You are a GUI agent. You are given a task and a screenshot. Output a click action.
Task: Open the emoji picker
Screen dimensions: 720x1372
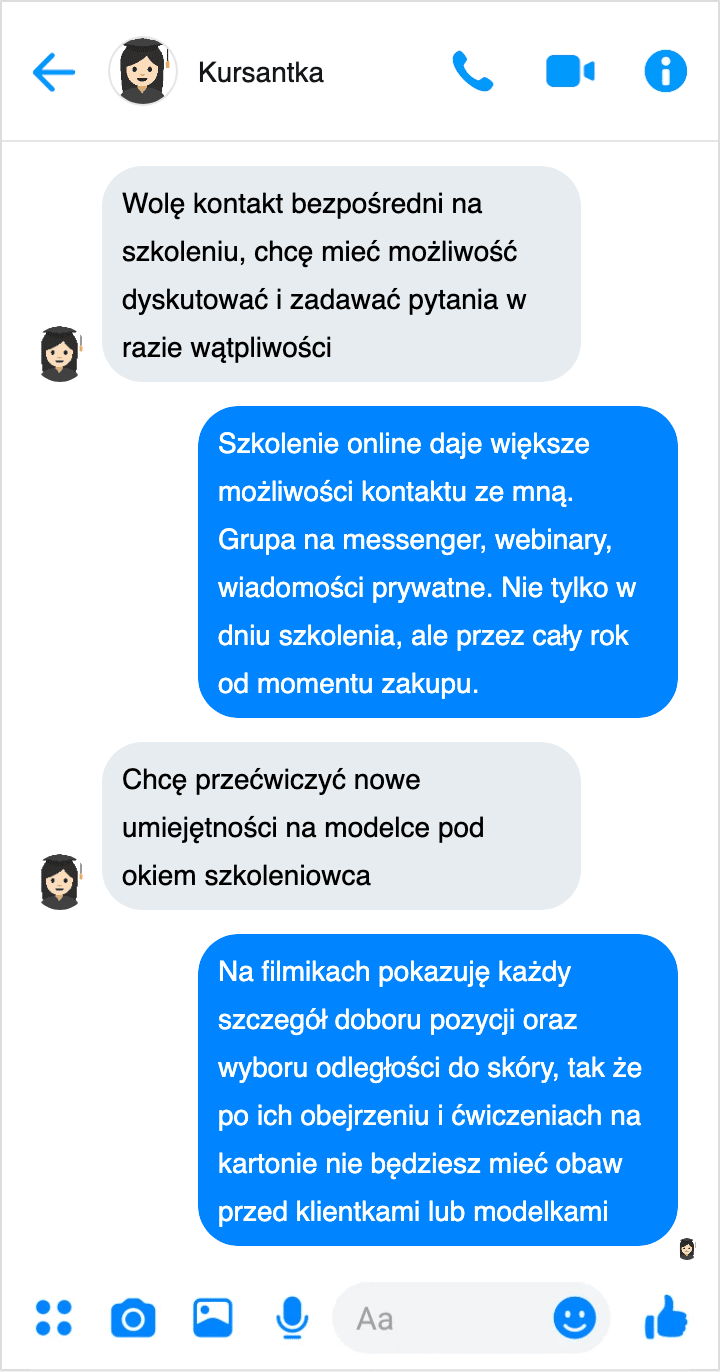point(575,1318)
